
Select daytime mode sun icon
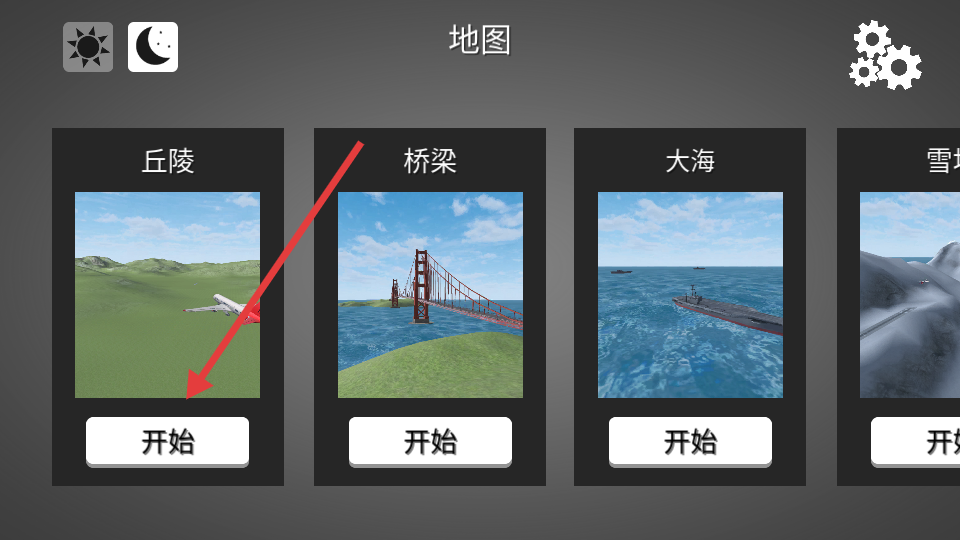point(88,47)
